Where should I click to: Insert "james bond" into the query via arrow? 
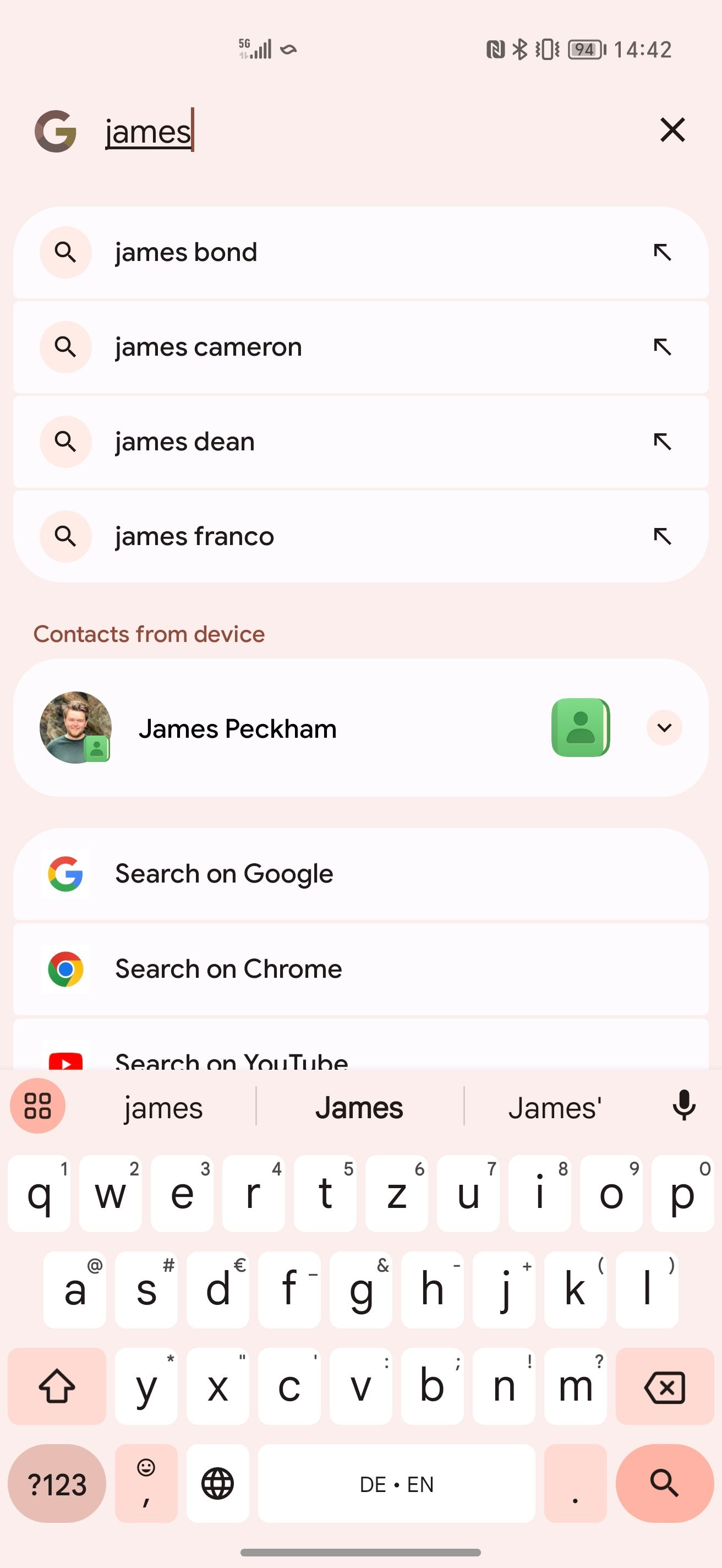click(x=662, y=253)
